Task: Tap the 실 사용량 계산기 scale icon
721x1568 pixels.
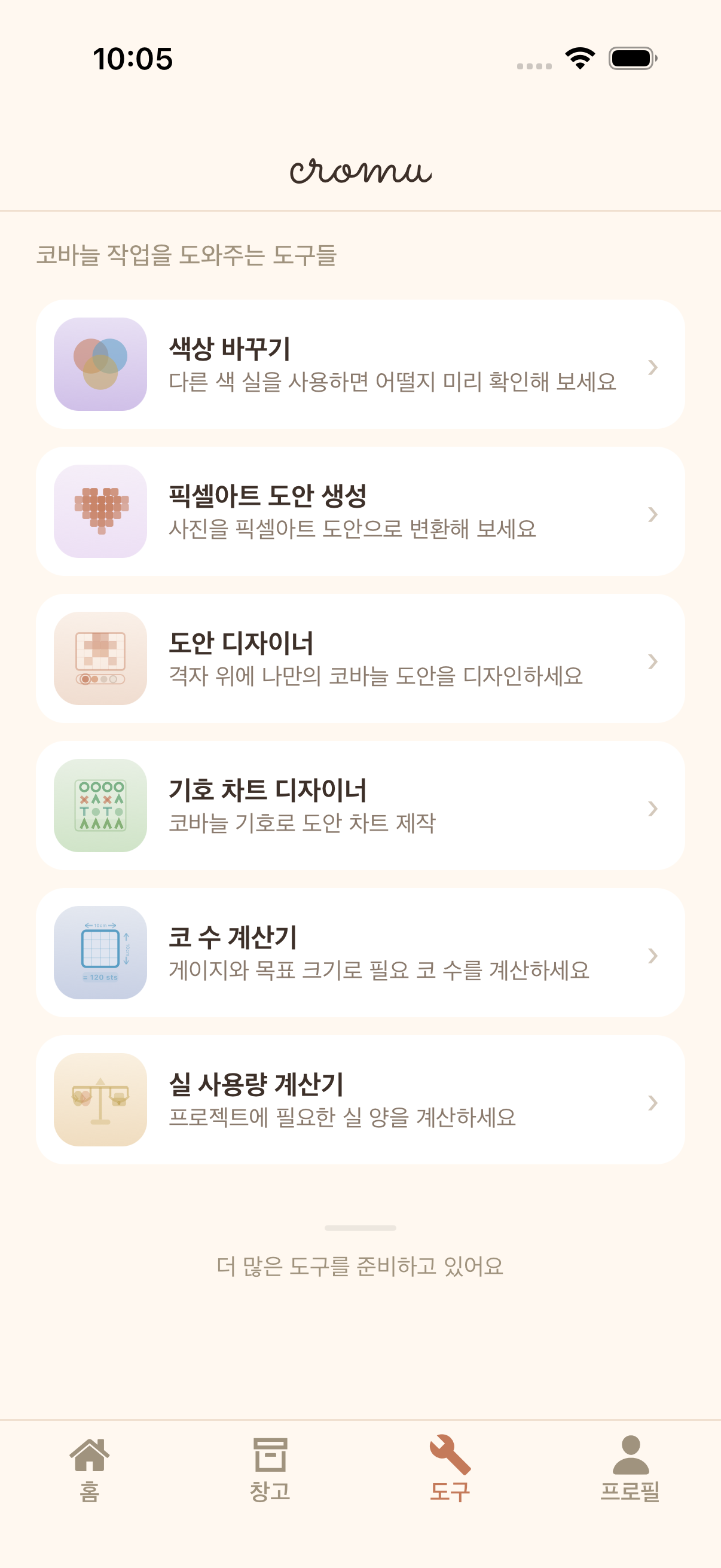Action: point(100,1103)
